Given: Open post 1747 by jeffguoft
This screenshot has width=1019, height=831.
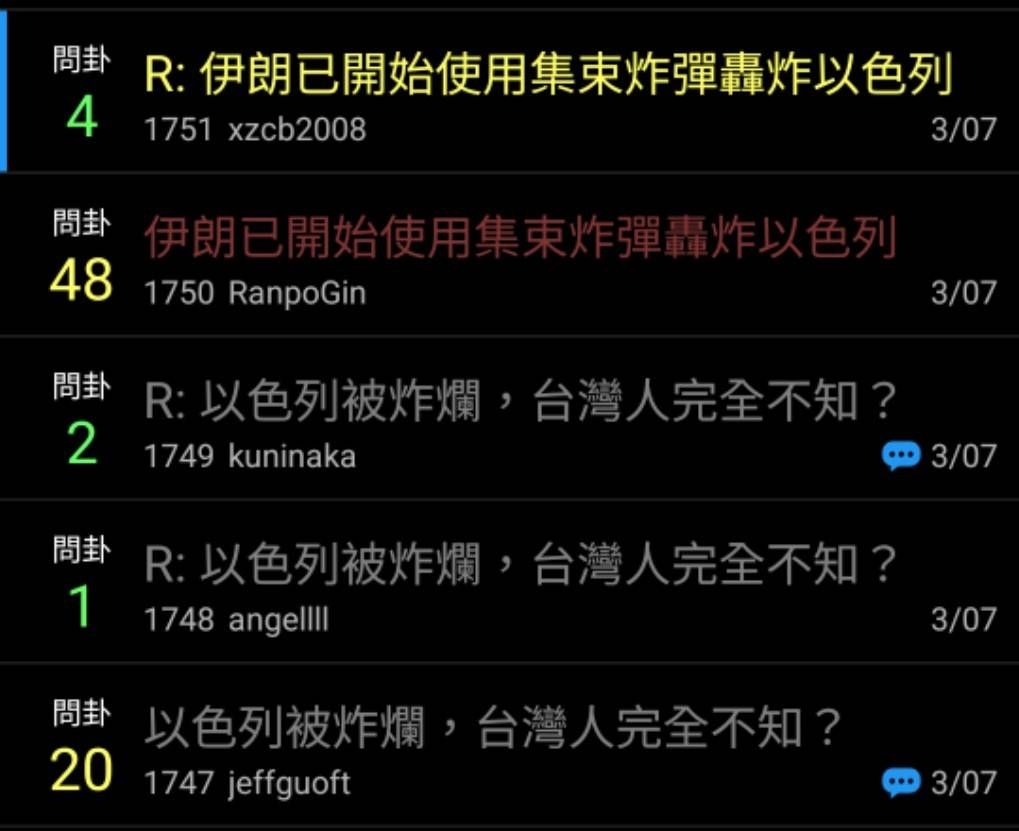Looking at the screenshot, I should pyautogui.click(x=492, y=729).
